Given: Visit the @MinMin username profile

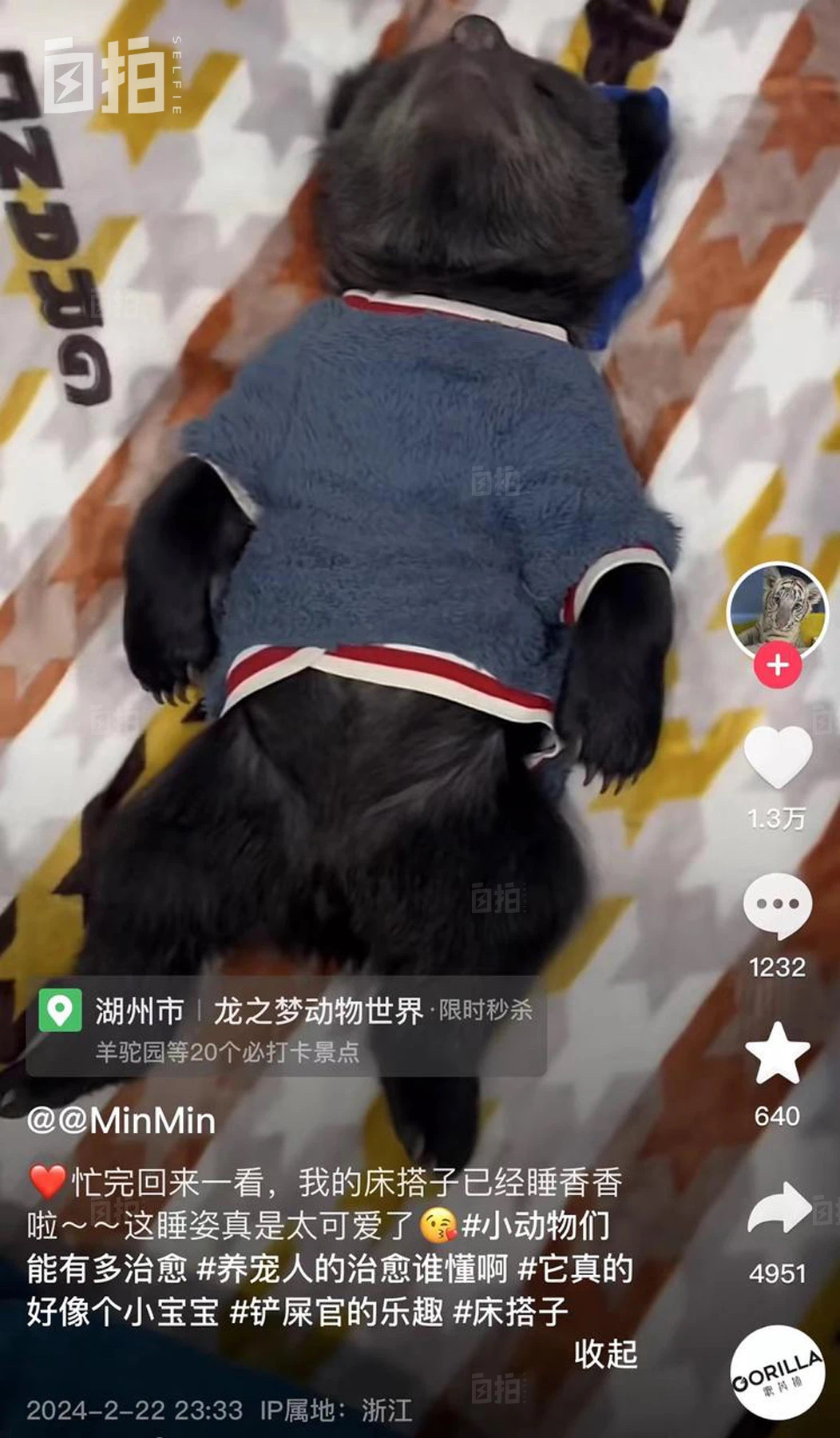Looking at the screenshot, I should (121, 1120).
